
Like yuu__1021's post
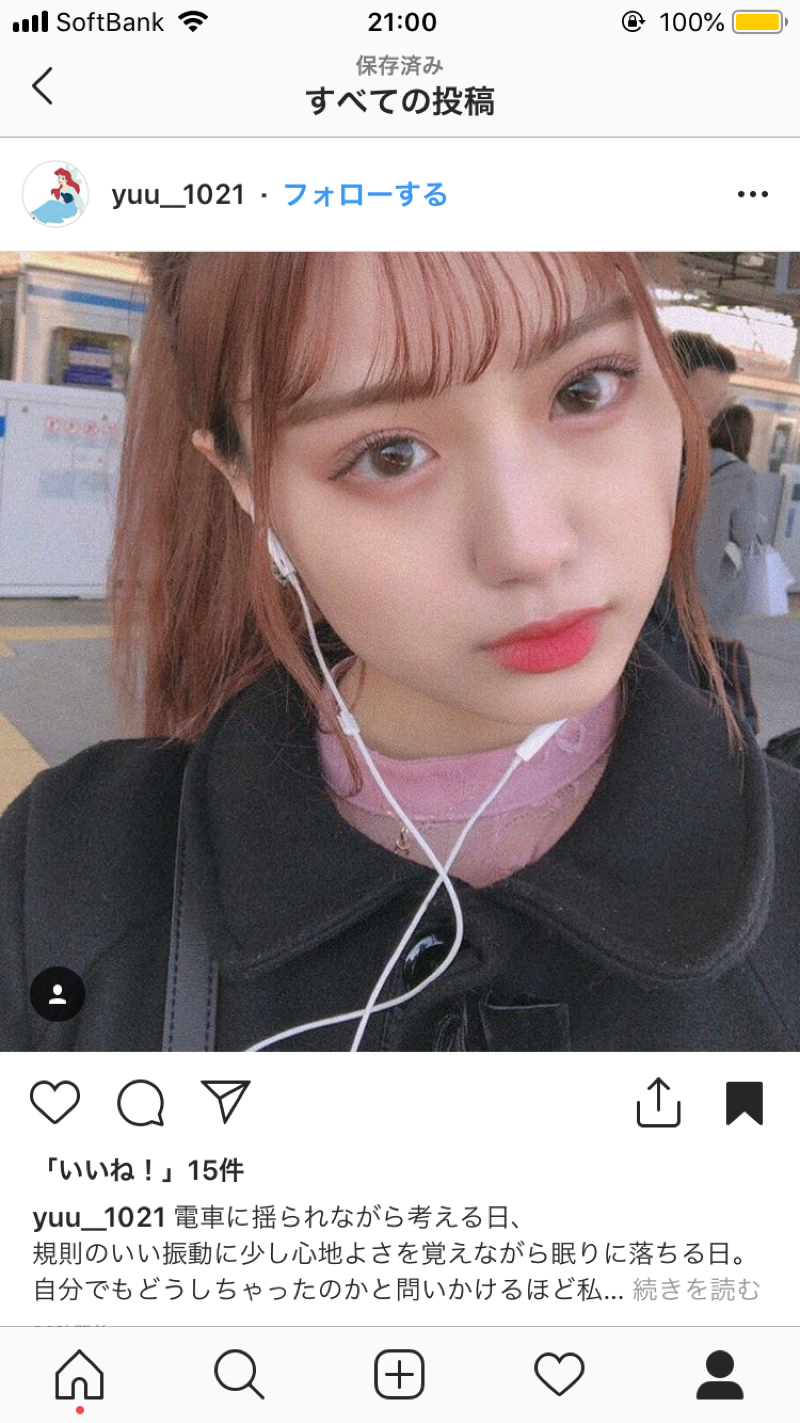[55, 1103]
